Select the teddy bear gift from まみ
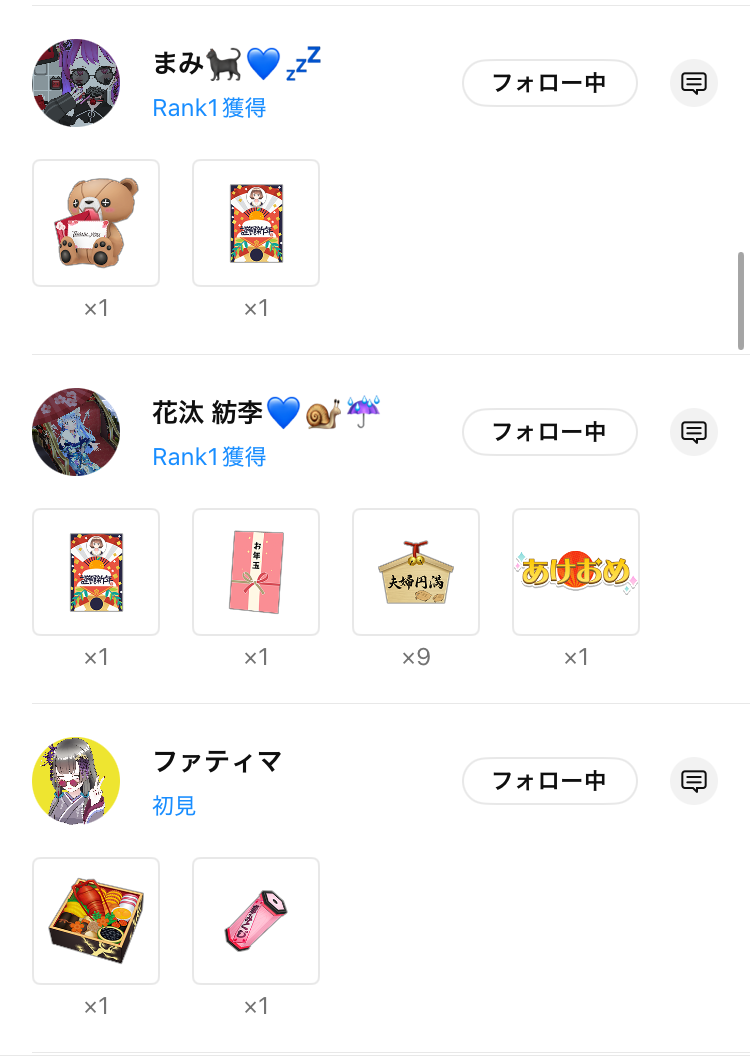This screenshot has width=750, height=1056. coord(96,223)
